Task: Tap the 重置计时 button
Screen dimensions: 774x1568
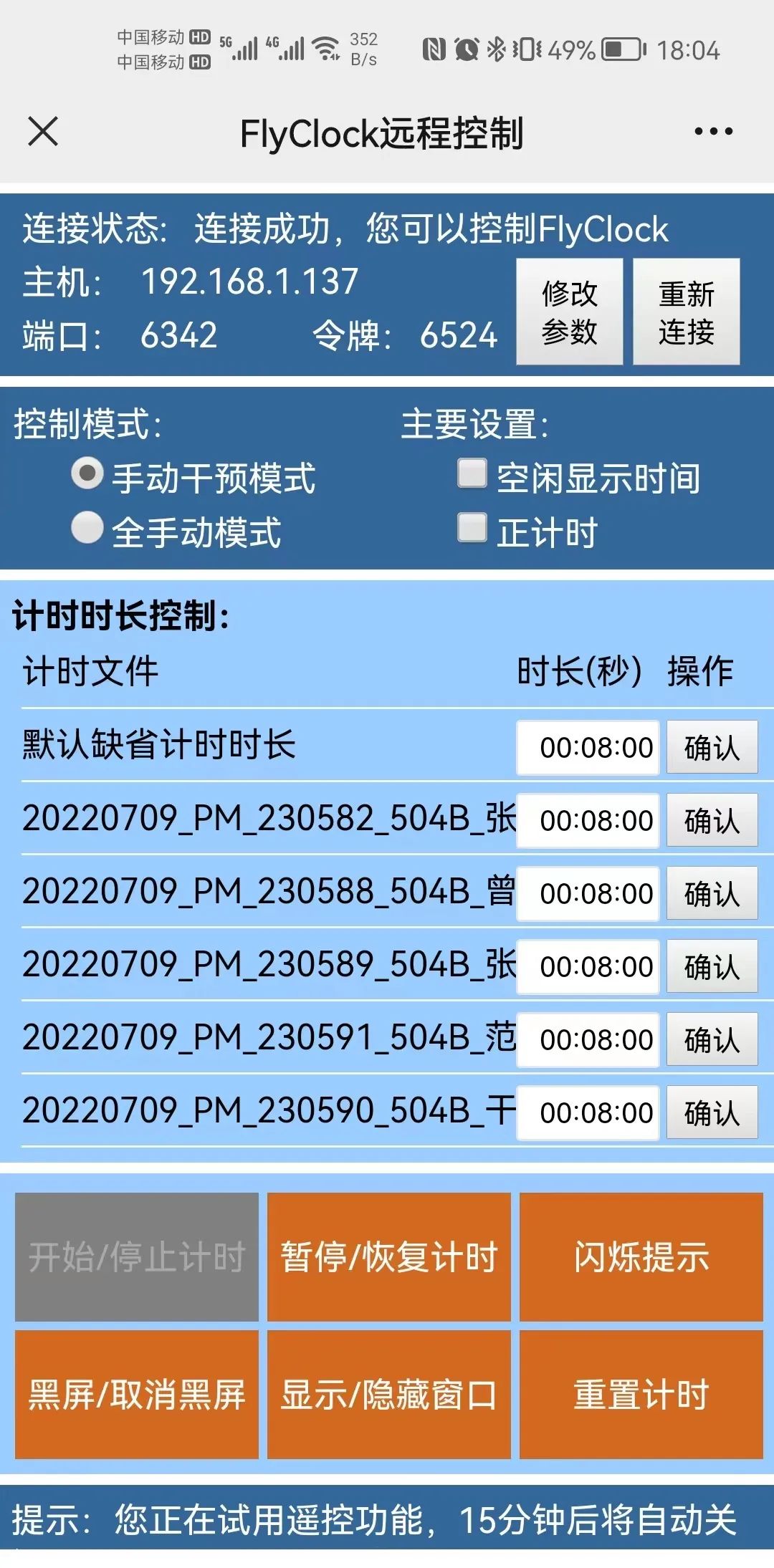Action: (640, 1395)
